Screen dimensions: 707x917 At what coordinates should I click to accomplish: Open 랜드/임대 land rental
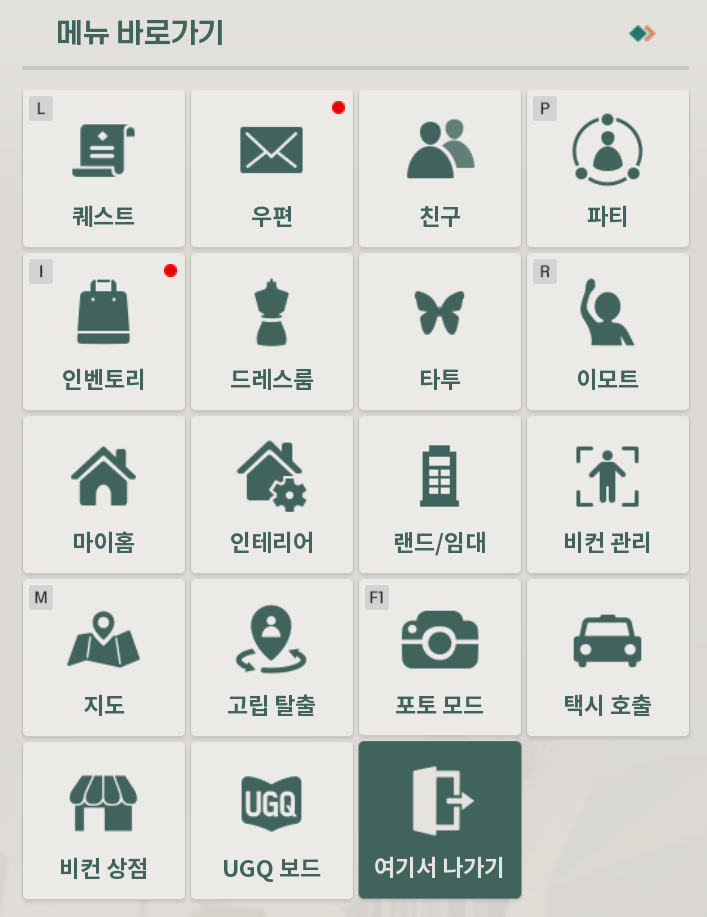[440, 495]
